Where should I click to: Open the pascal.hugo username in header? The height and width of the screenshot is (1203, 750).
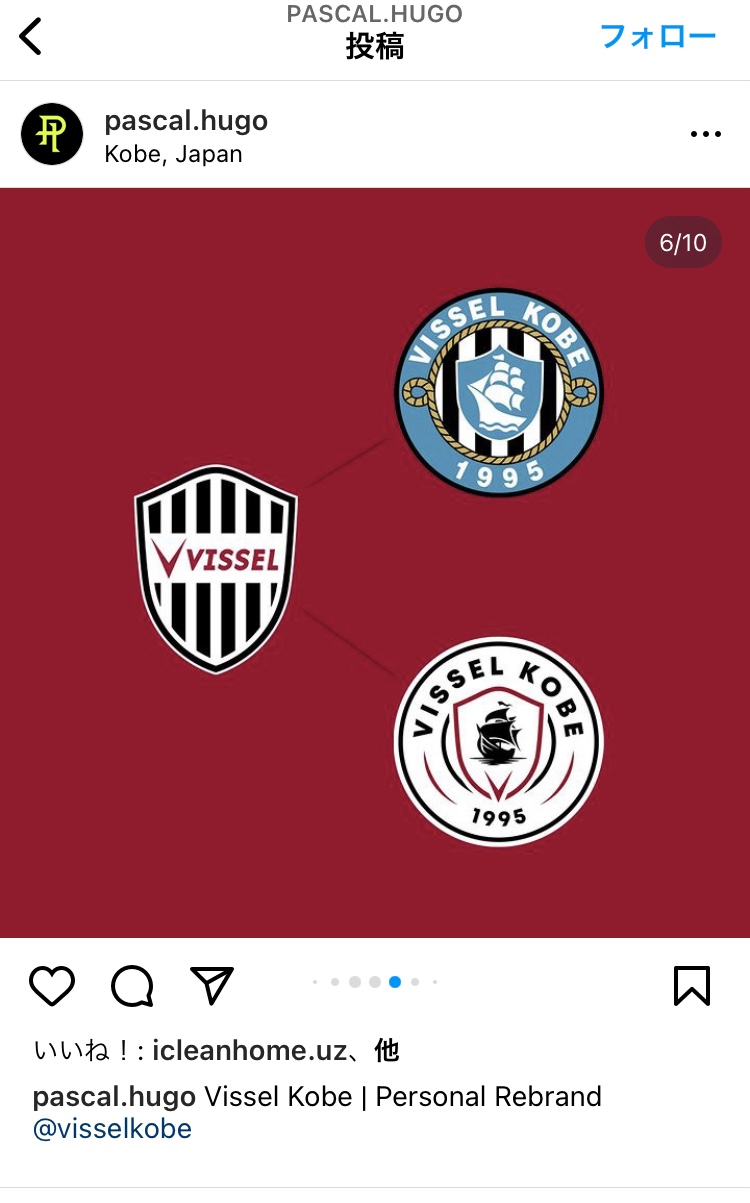186,121
